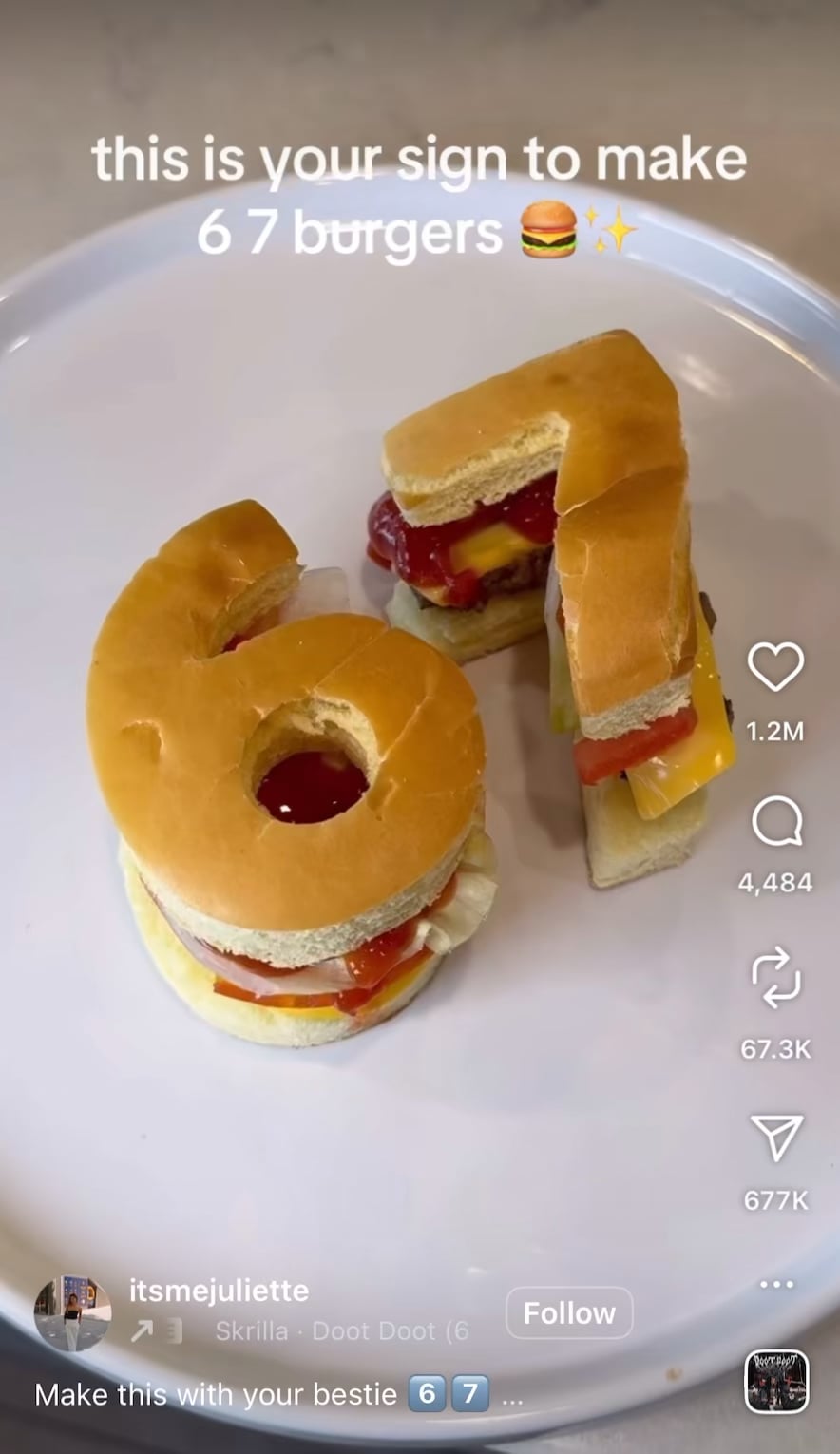This screenshot has width=840, height=1454.
Task: Repost this reel
Action: 775,977
